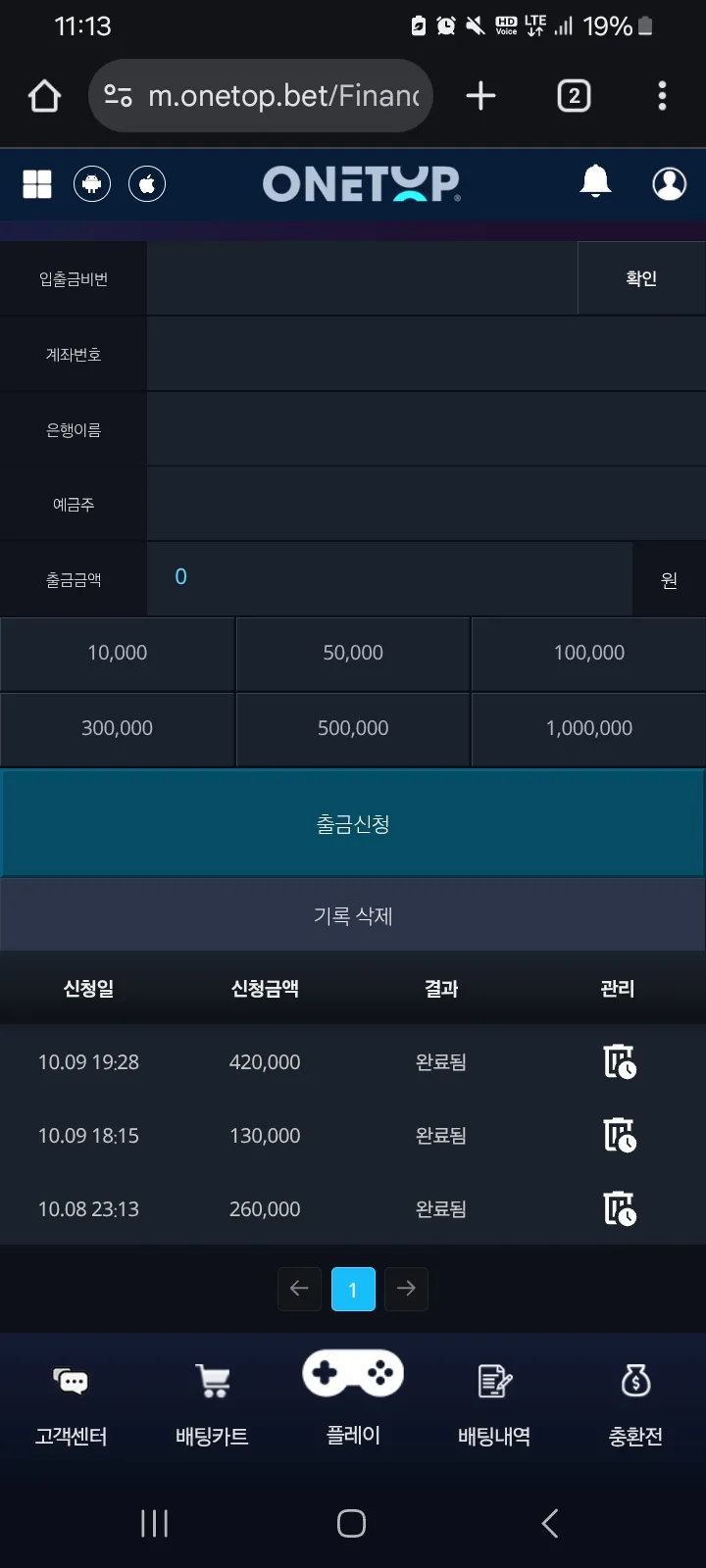
Task: Tap the 확인 button beside 입출금비번
Action: click(x=641, y=279)
